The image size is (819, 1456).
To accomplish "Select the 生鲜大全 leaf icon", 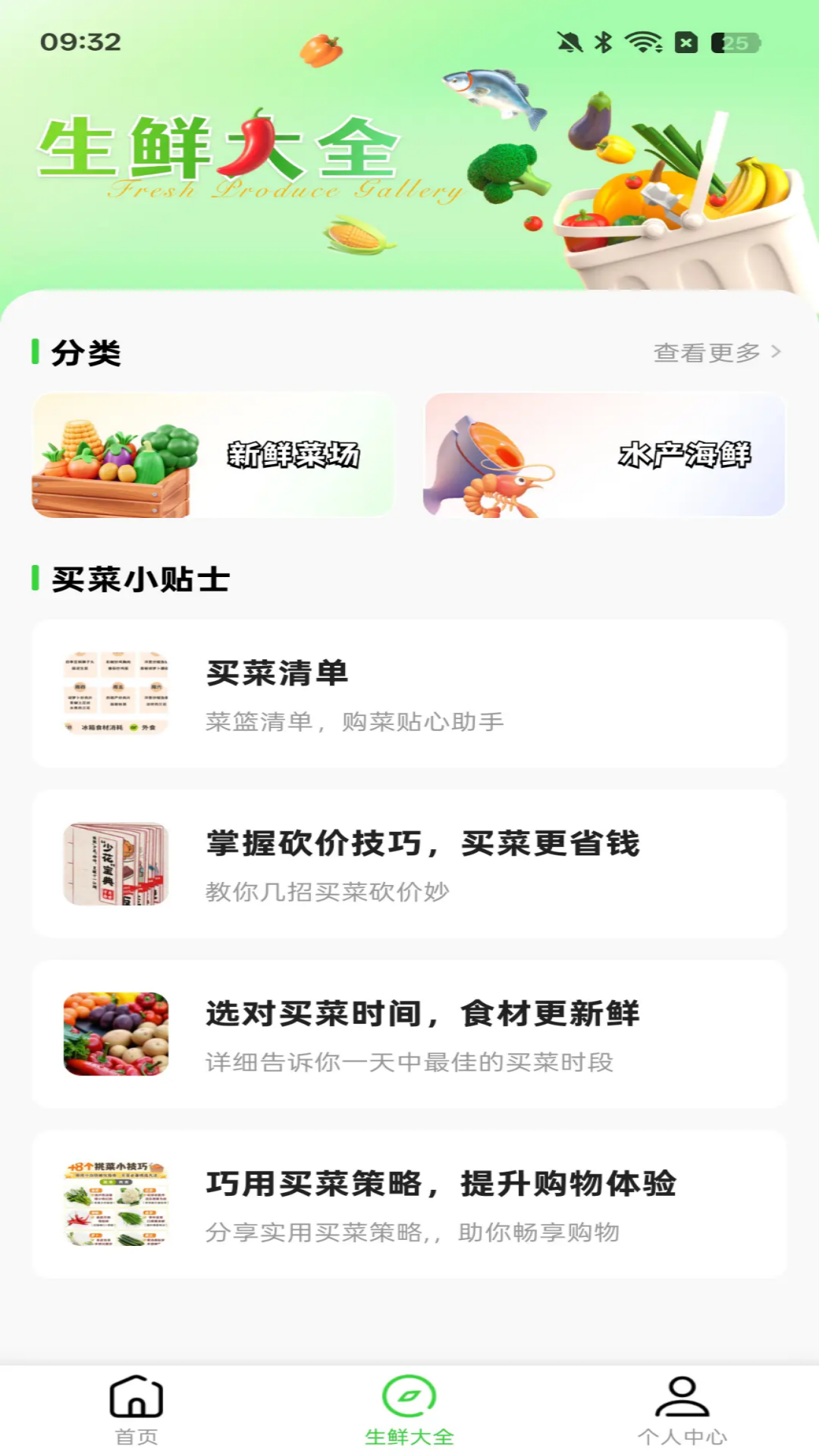I will coord(409,1407).
